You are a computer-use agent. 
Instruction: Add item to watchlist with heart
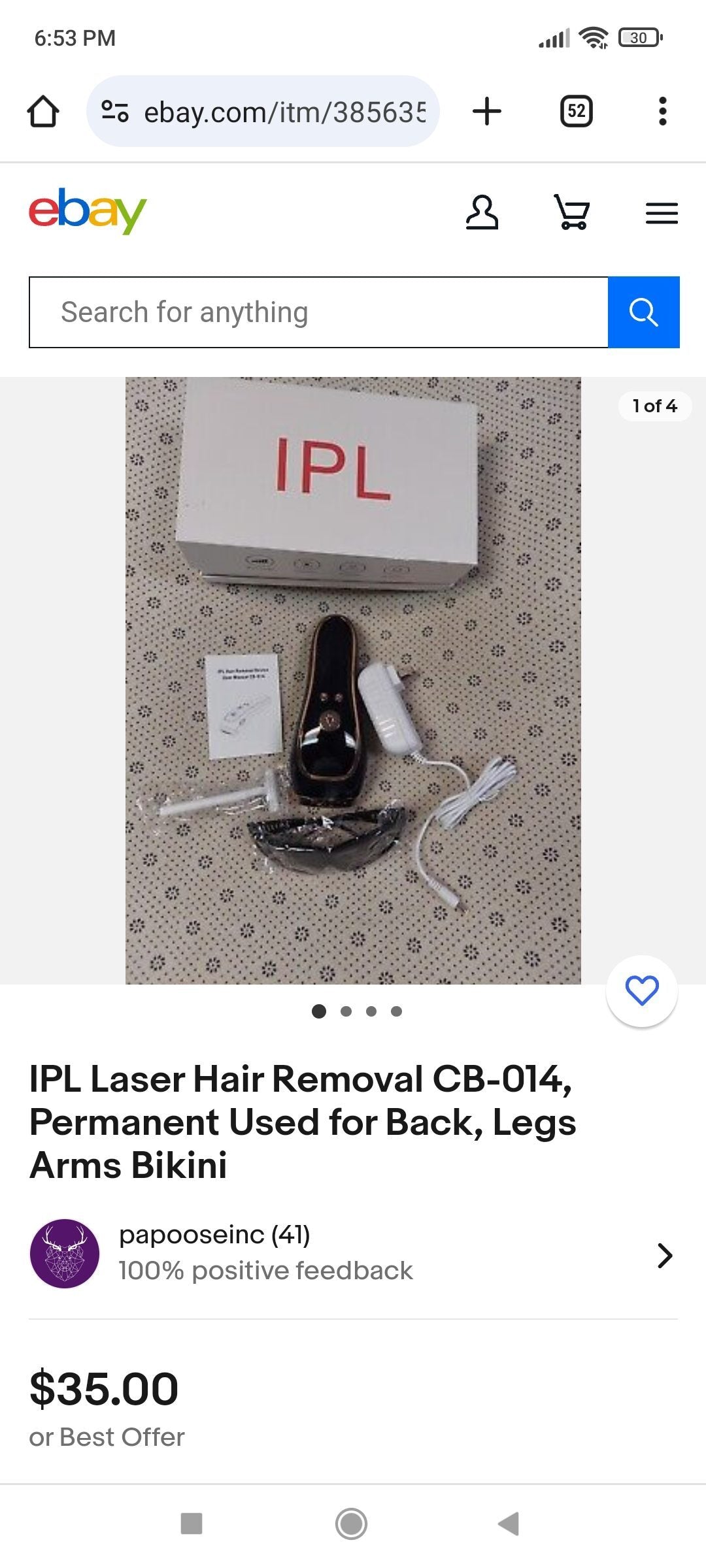tap(641, 990)
